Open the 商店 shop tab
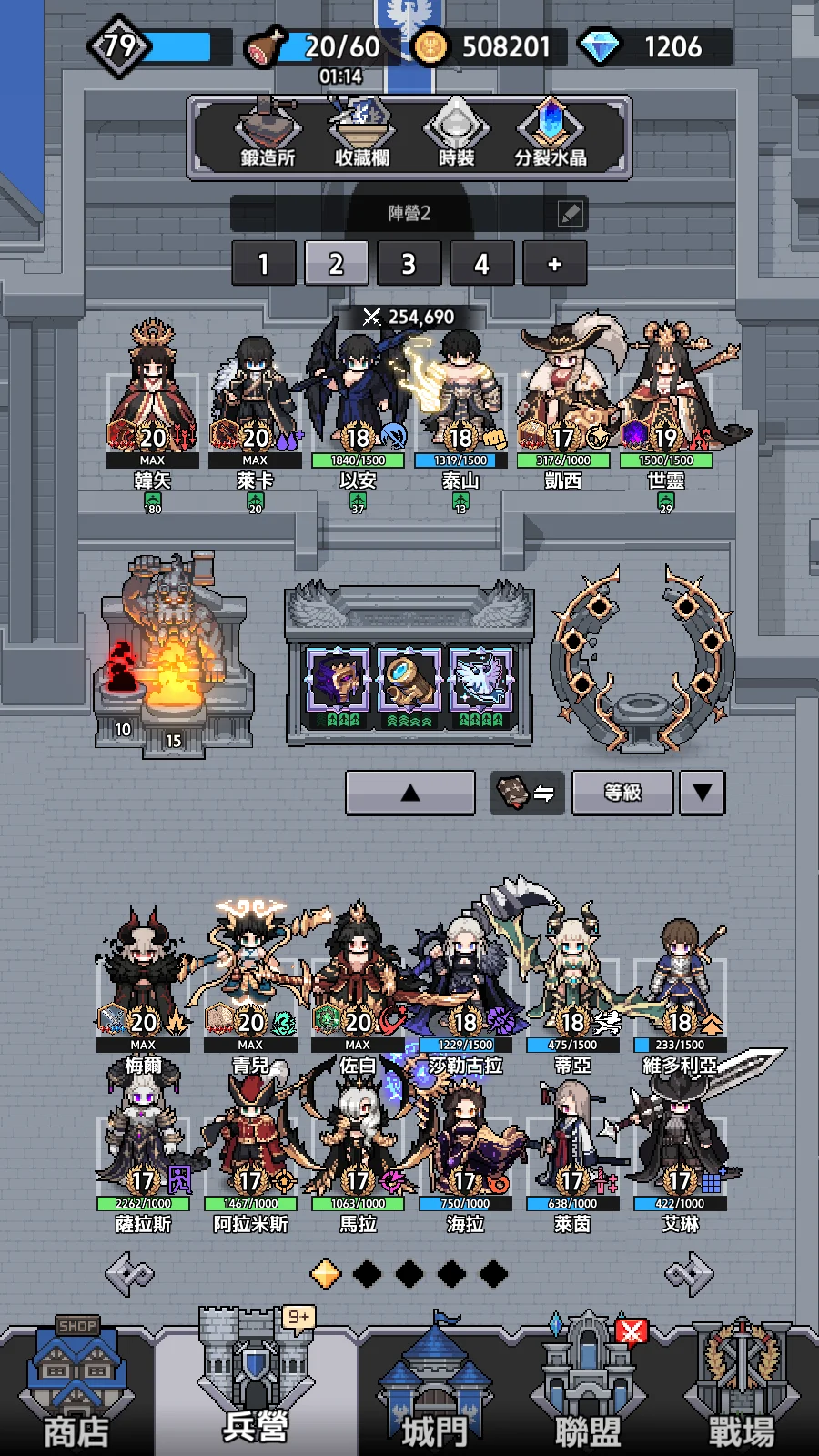This screenshot has width=819, height=1456. [x=76, y=1386]
